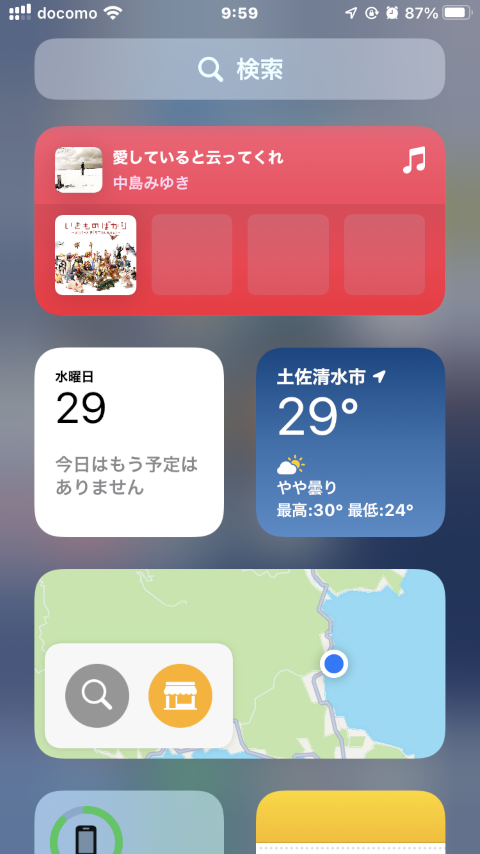Tap the magnifier search button on Maps widget
The width and height of the screenshot is (480, 854).
97,696
